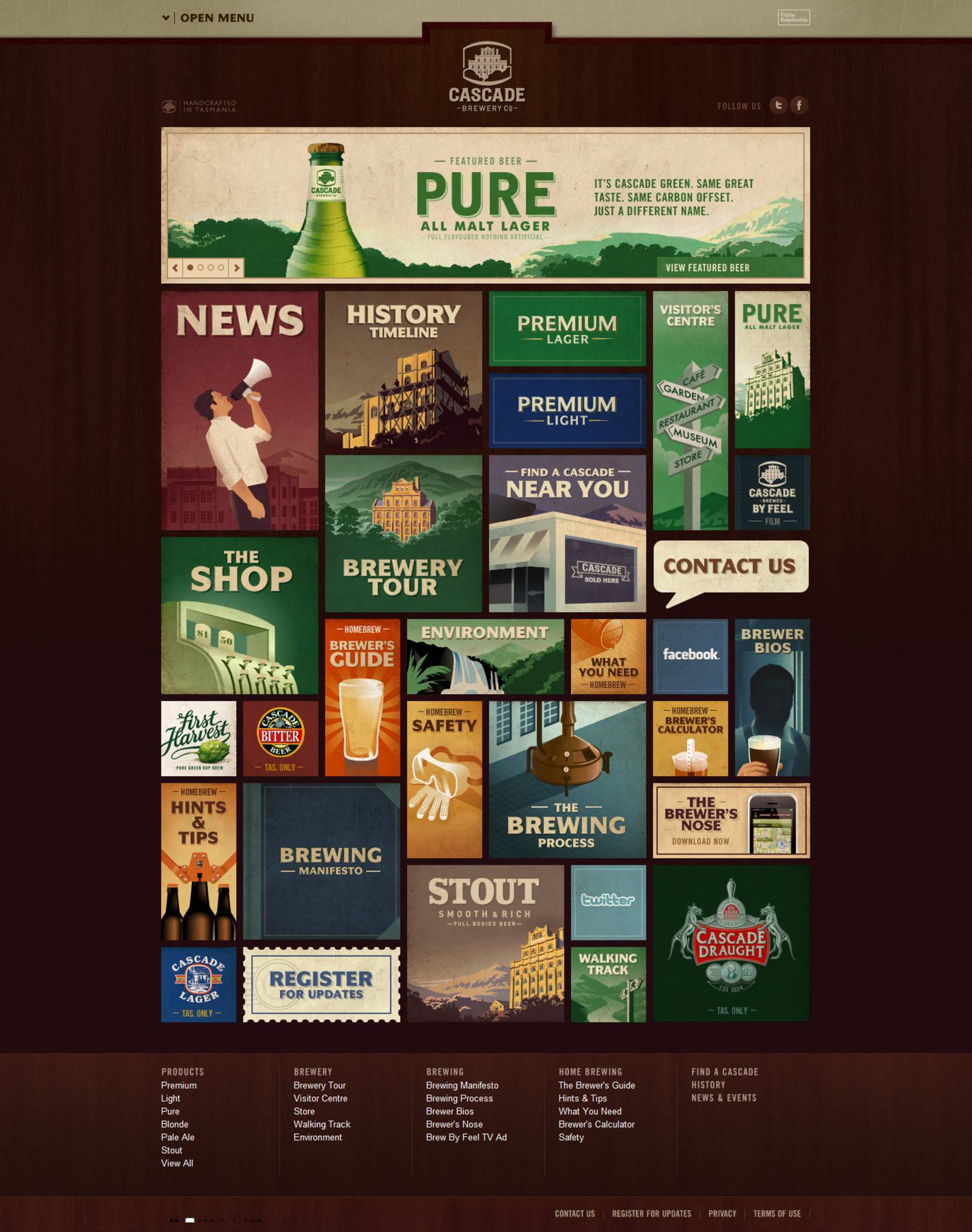Viewport: 972px width, 1232px height.
Task: Open the History Timeline tile
Action: click(403, 370)
